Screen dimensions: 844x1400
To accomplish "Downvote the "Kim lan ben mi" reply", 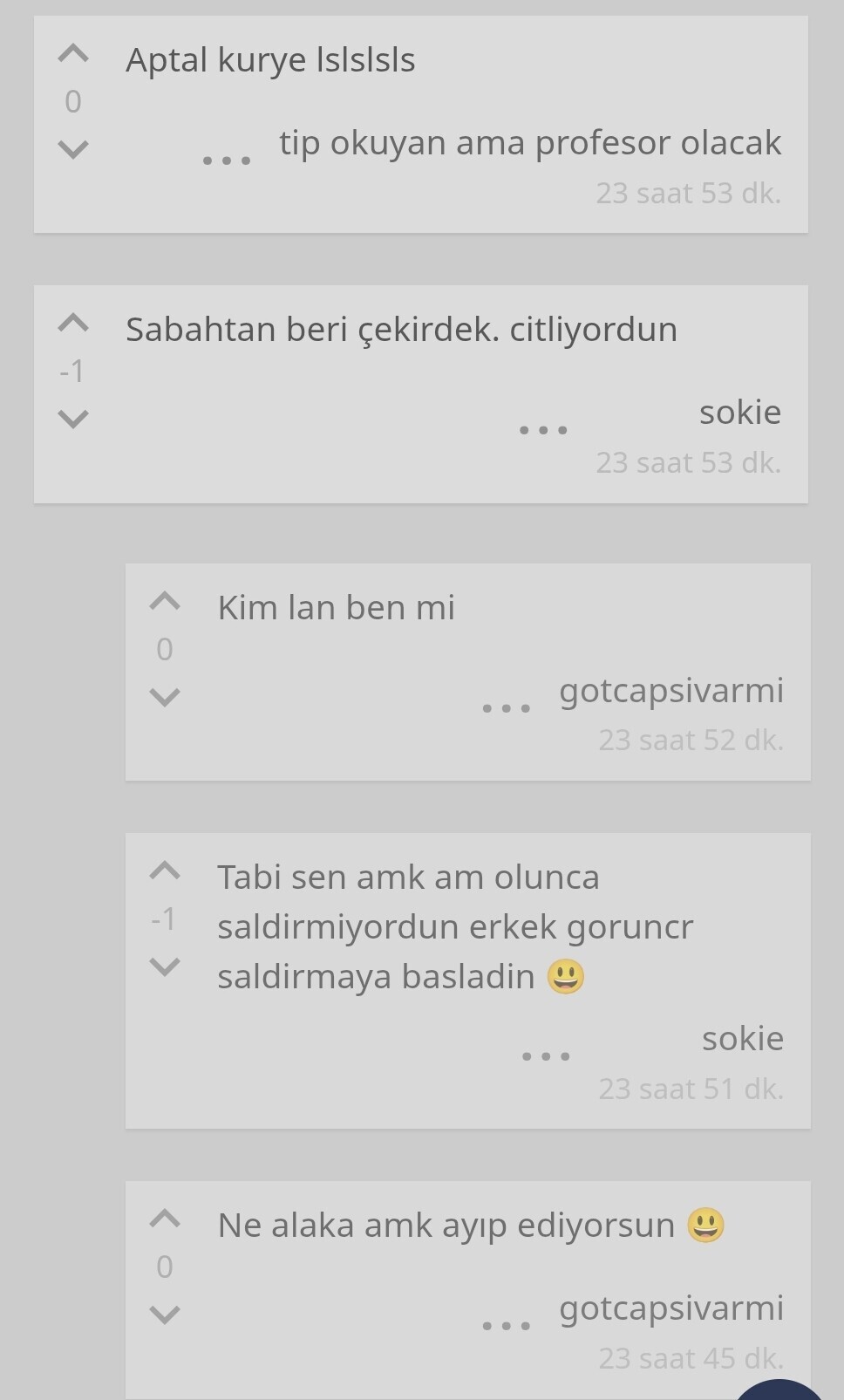I will click(x=165, y=697).
